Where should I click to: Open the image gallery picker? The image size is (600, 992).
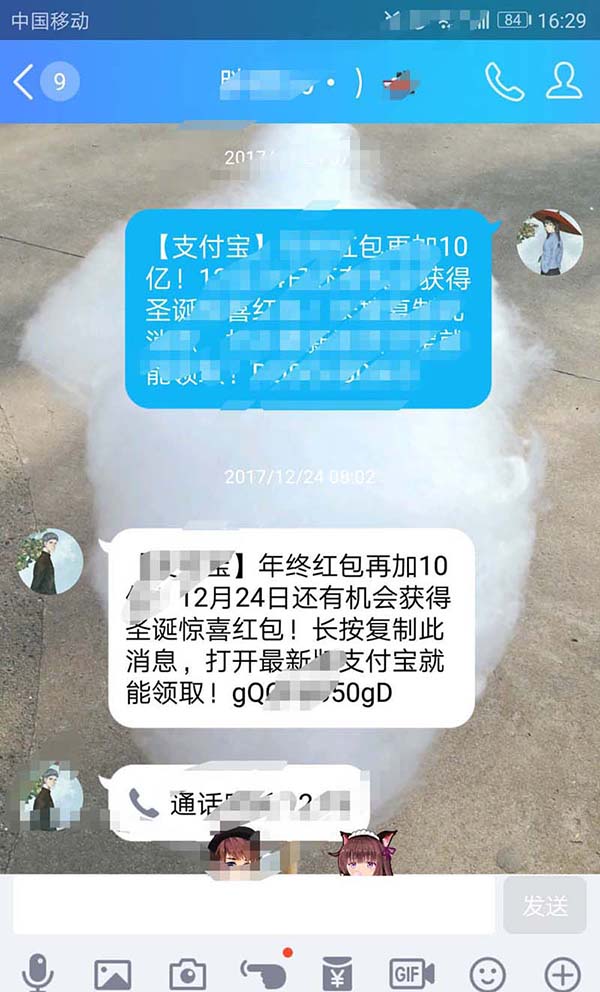[113, 972]
